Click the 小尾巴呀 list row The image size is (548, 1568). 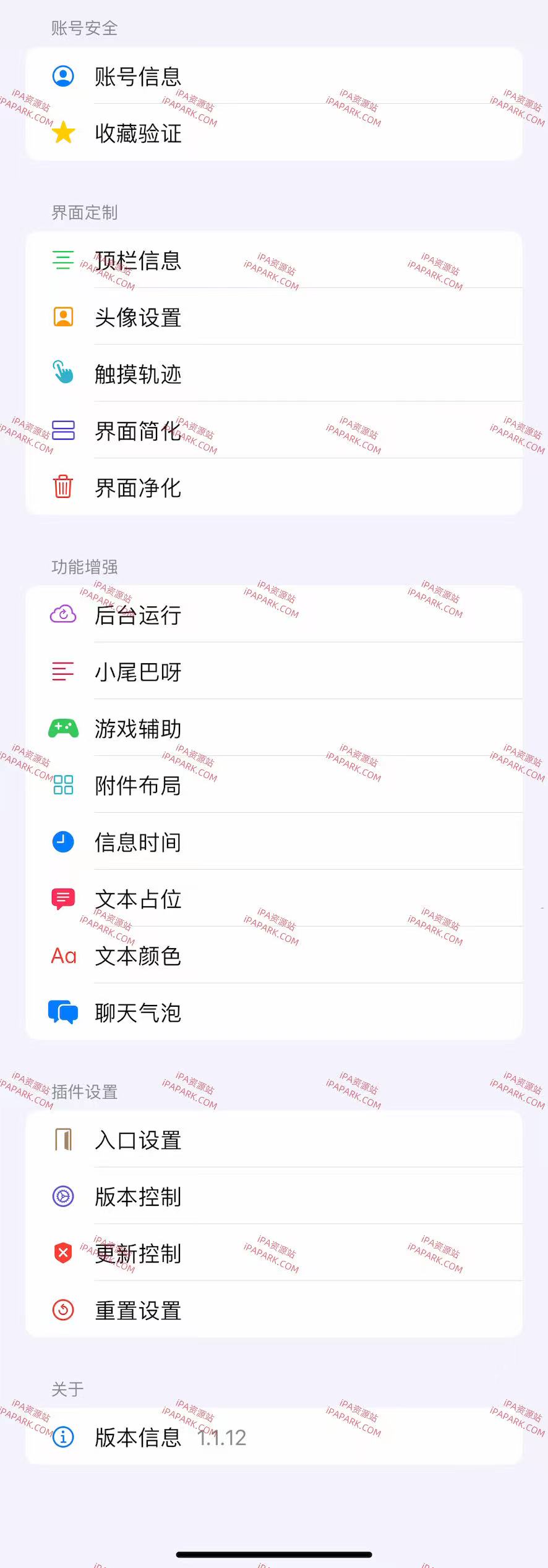(x=136, y=672)
